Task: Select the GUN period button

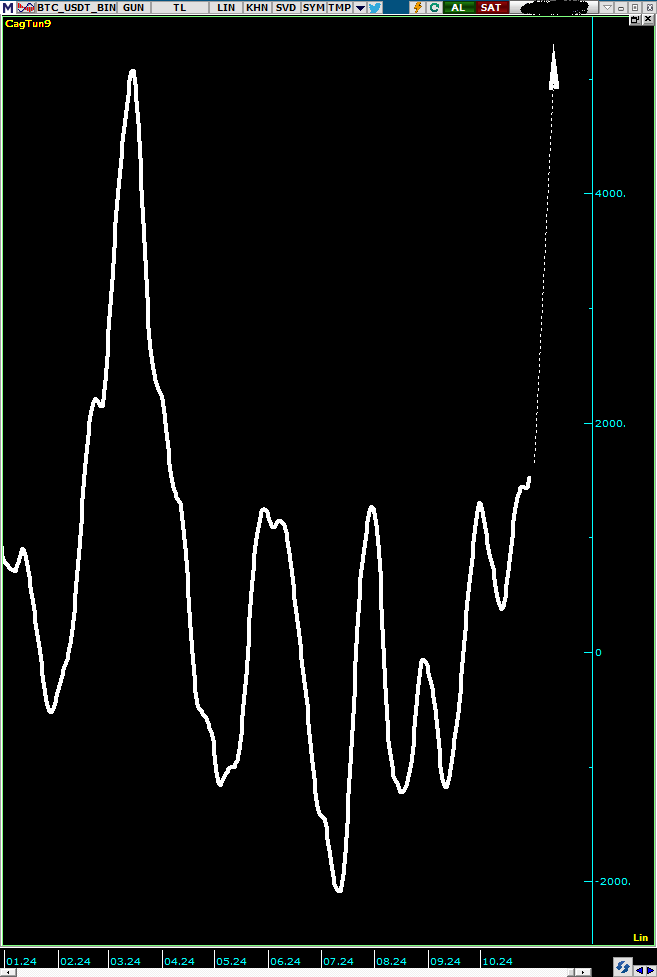Action: (133, 7)
